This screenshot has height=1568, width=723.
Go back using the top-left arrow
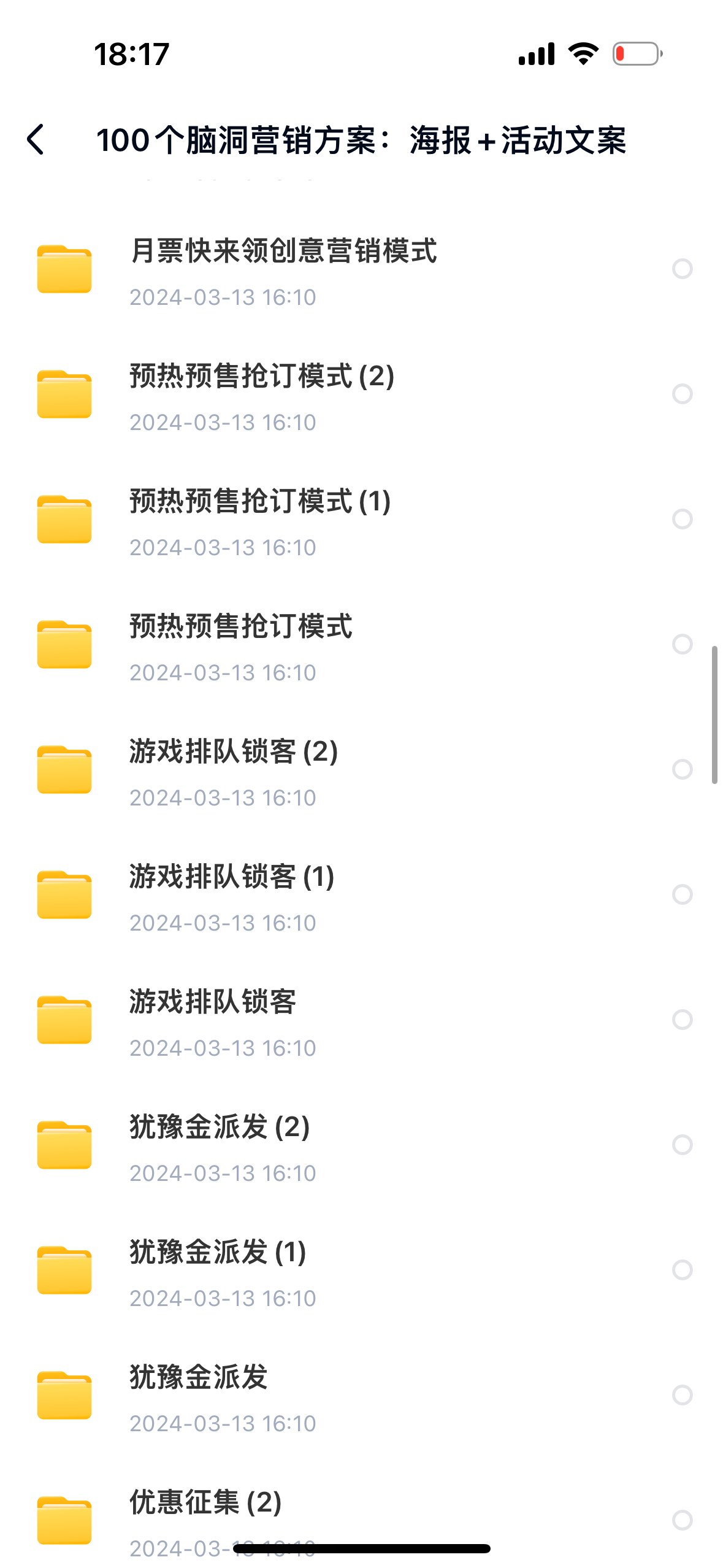[x=36, y=140]
